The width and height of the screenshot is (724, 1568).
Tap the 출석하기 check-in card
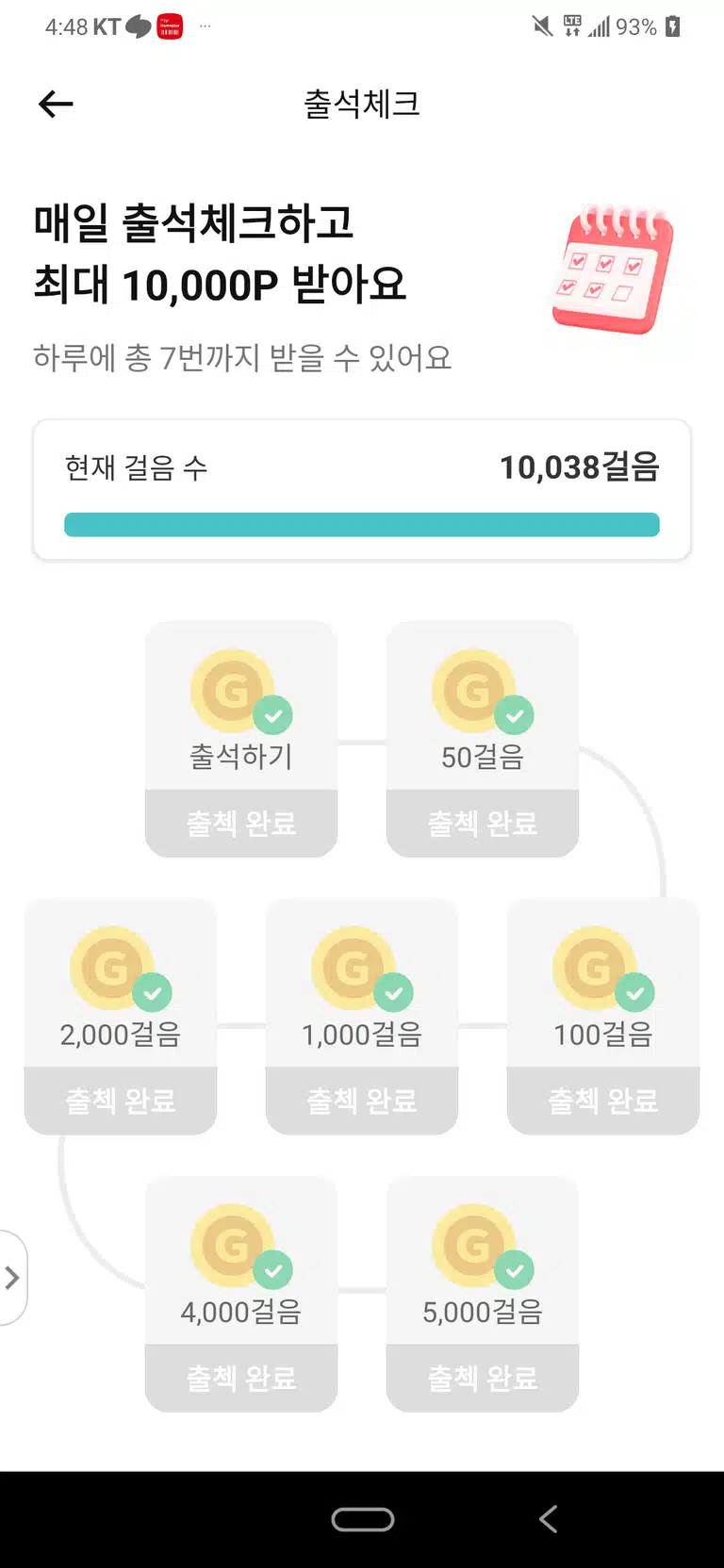241,739
